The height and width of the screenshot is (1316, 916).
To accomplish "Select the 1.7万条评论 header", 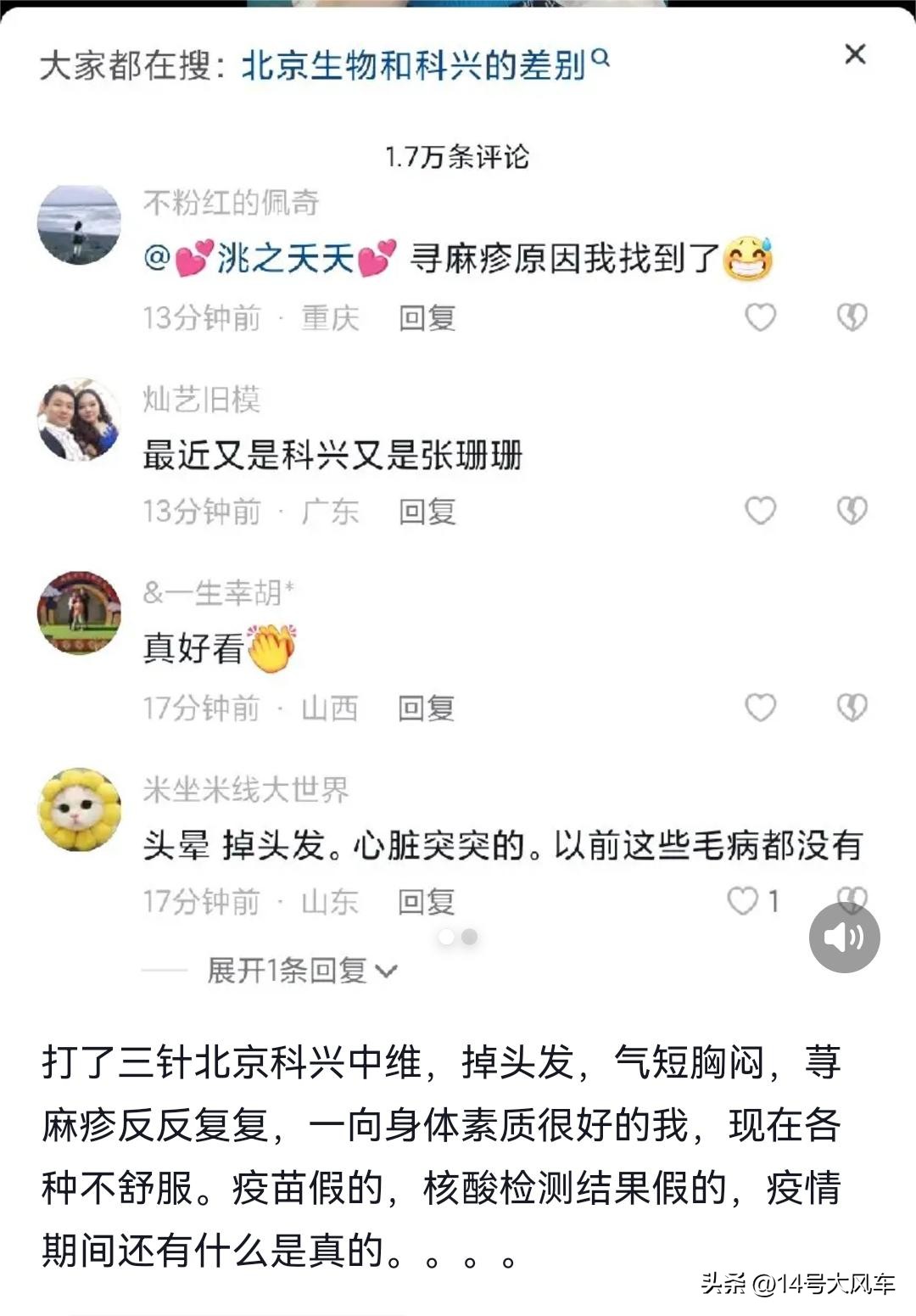I will (458, 156).
